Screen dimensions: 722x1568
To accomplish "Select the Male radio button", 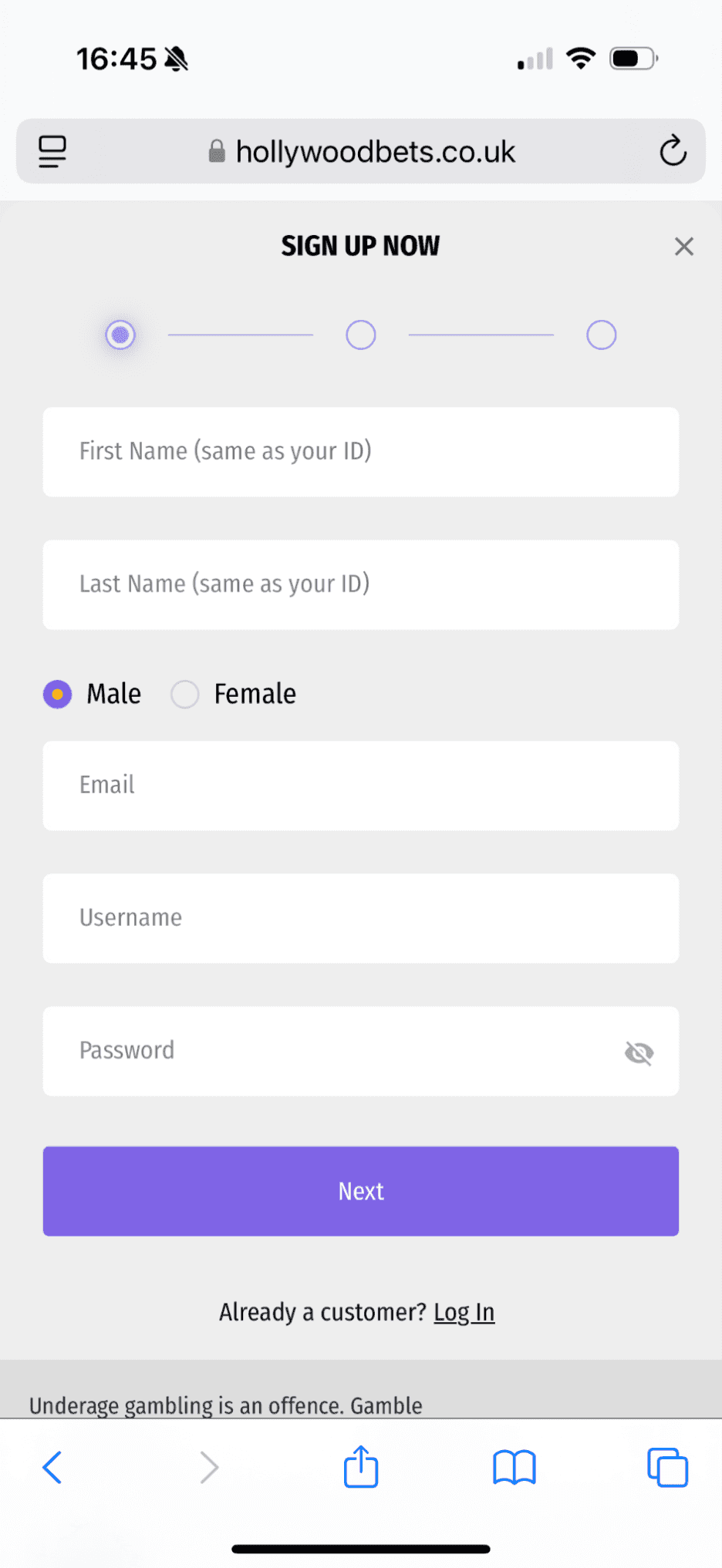I will [x=57, y=694].
